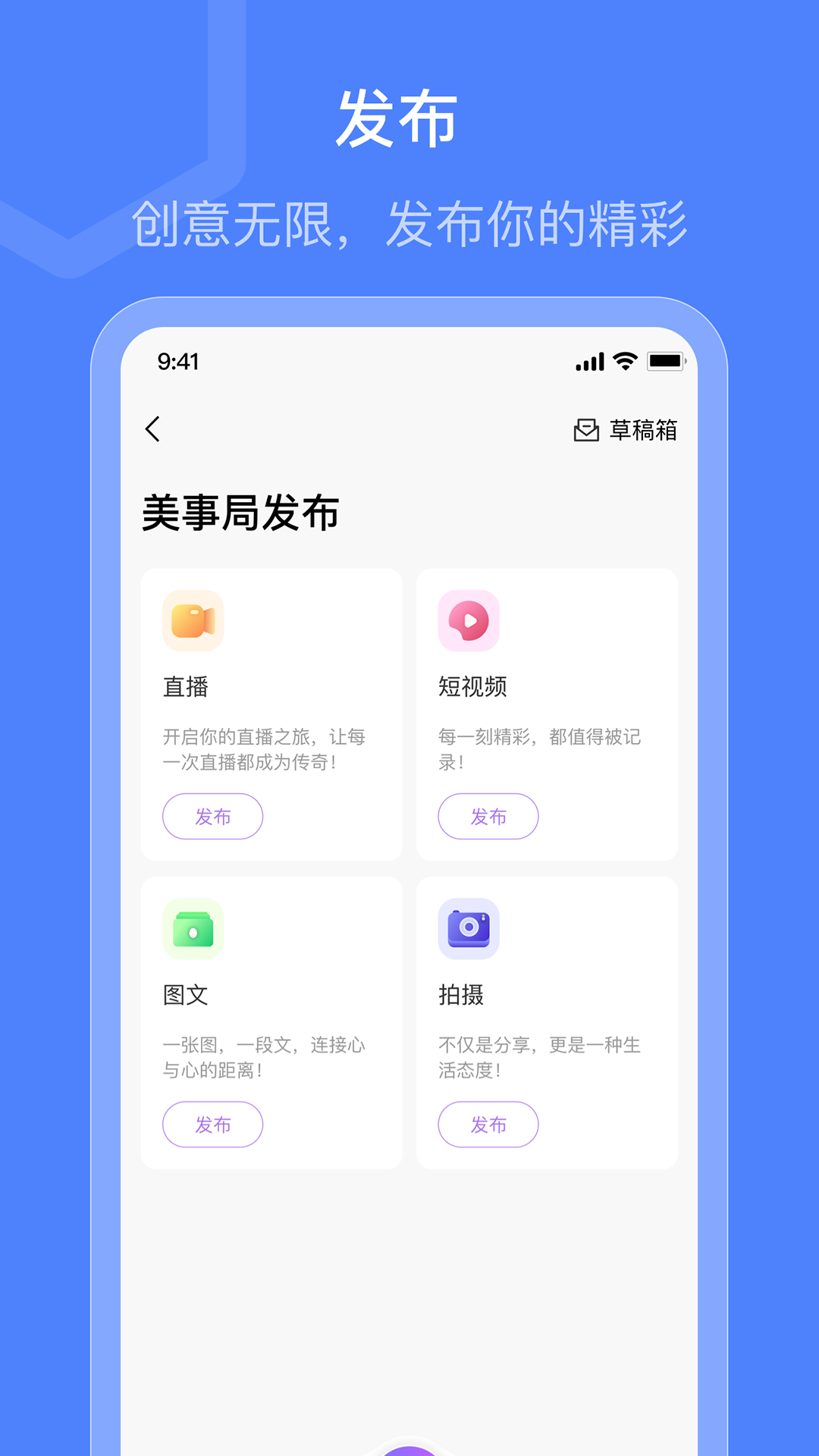
Task: Tap 发布 on the 拍摄 card
Action: coord(488,1125)
